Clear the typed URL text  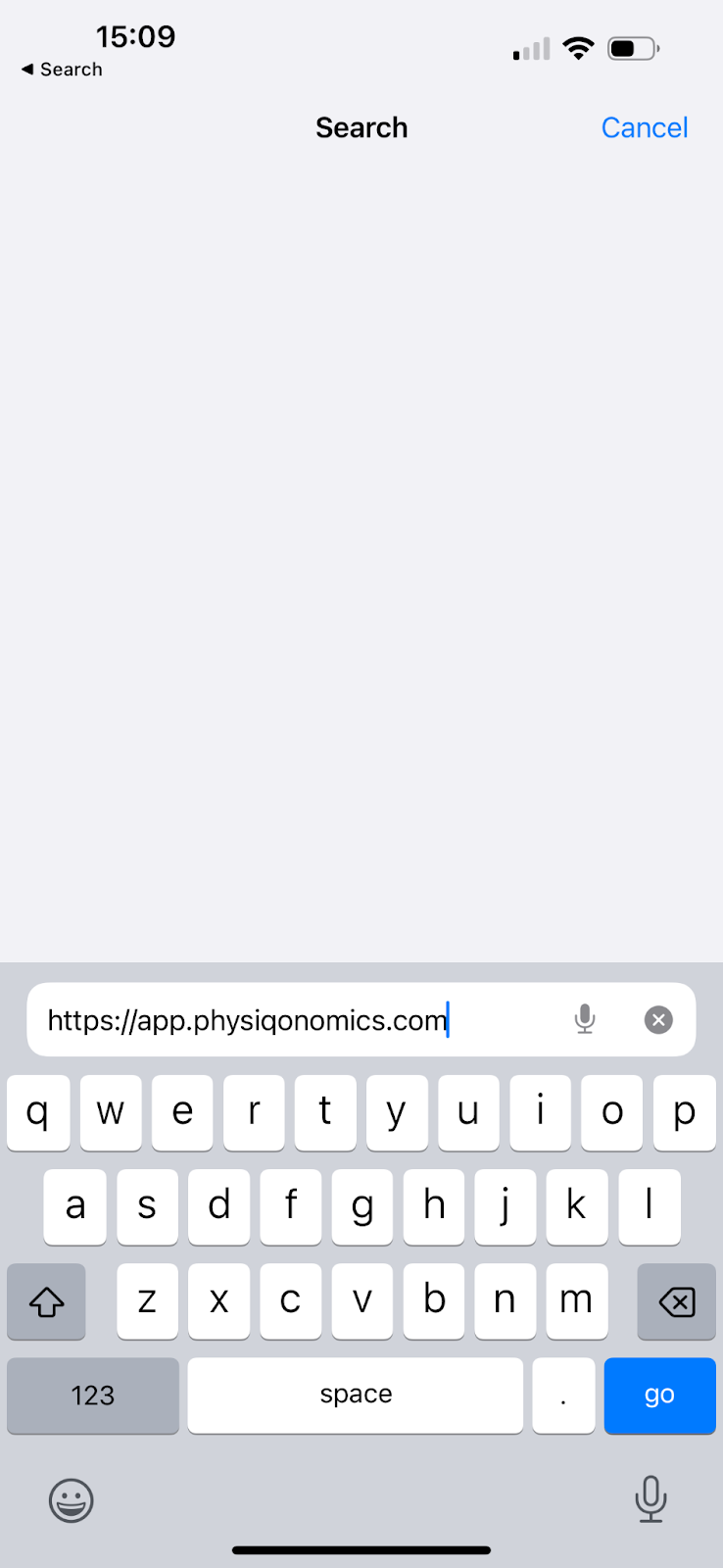tap(658, 1019)
